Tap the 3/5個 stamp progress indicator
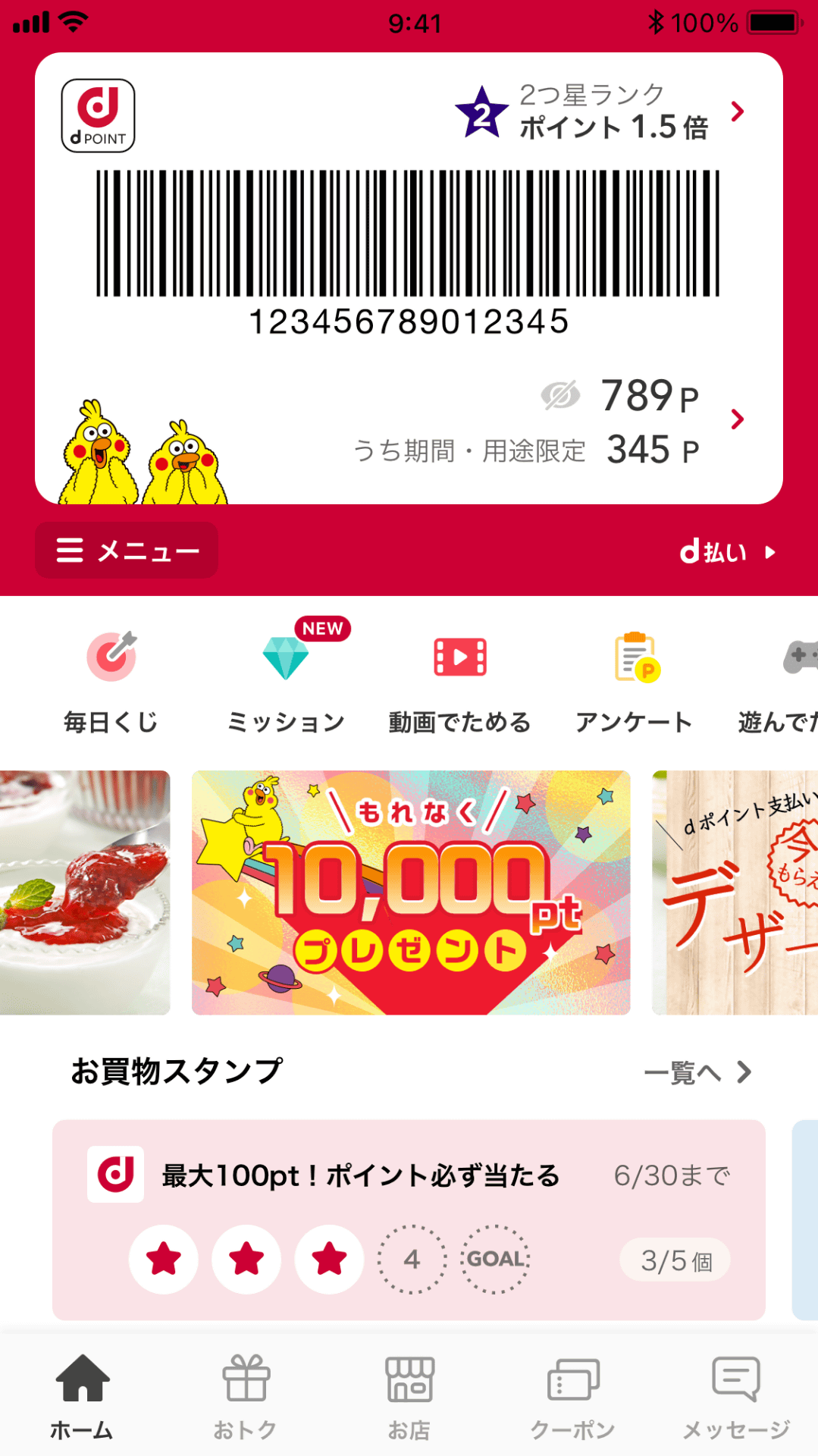 tap(672, 1258)
